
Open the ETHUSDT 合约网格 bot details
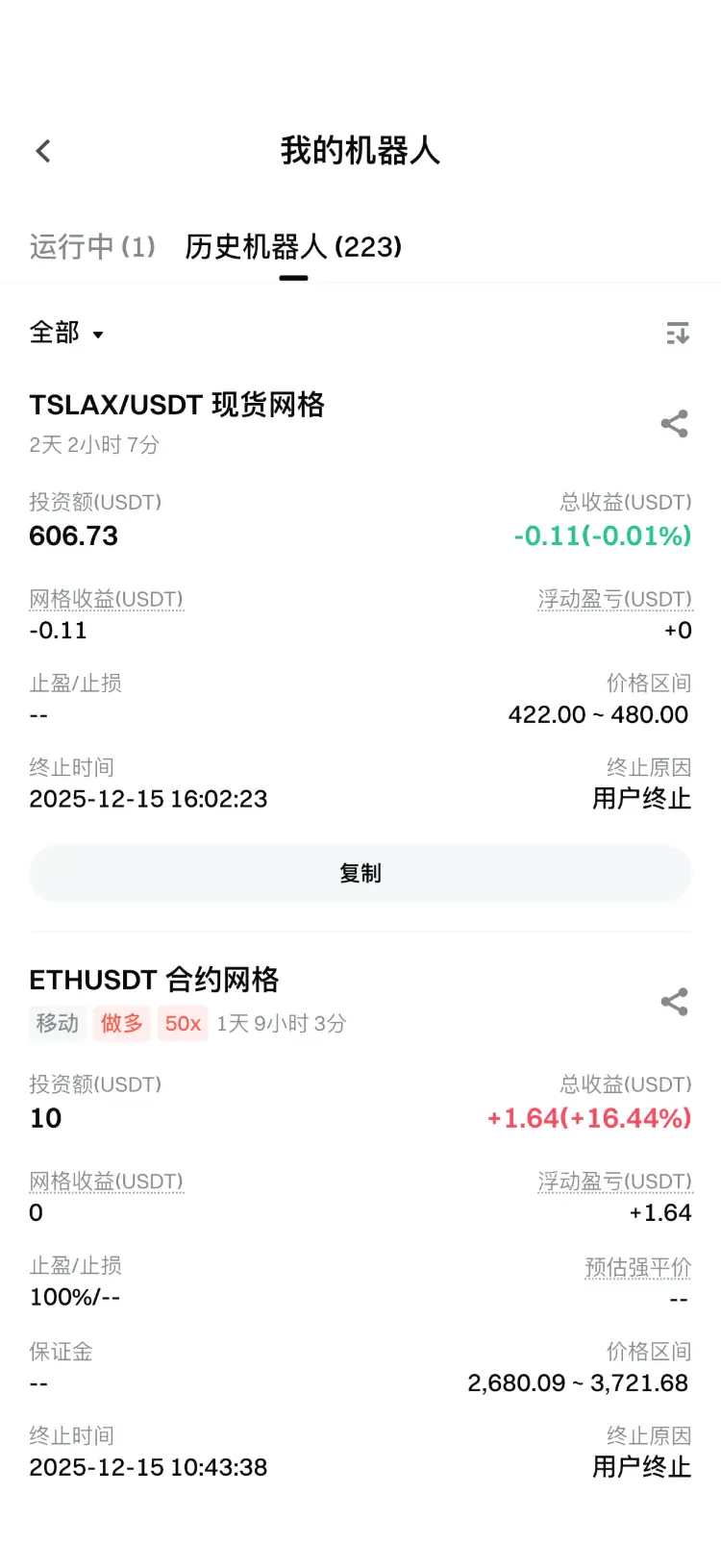coord(154,980)
